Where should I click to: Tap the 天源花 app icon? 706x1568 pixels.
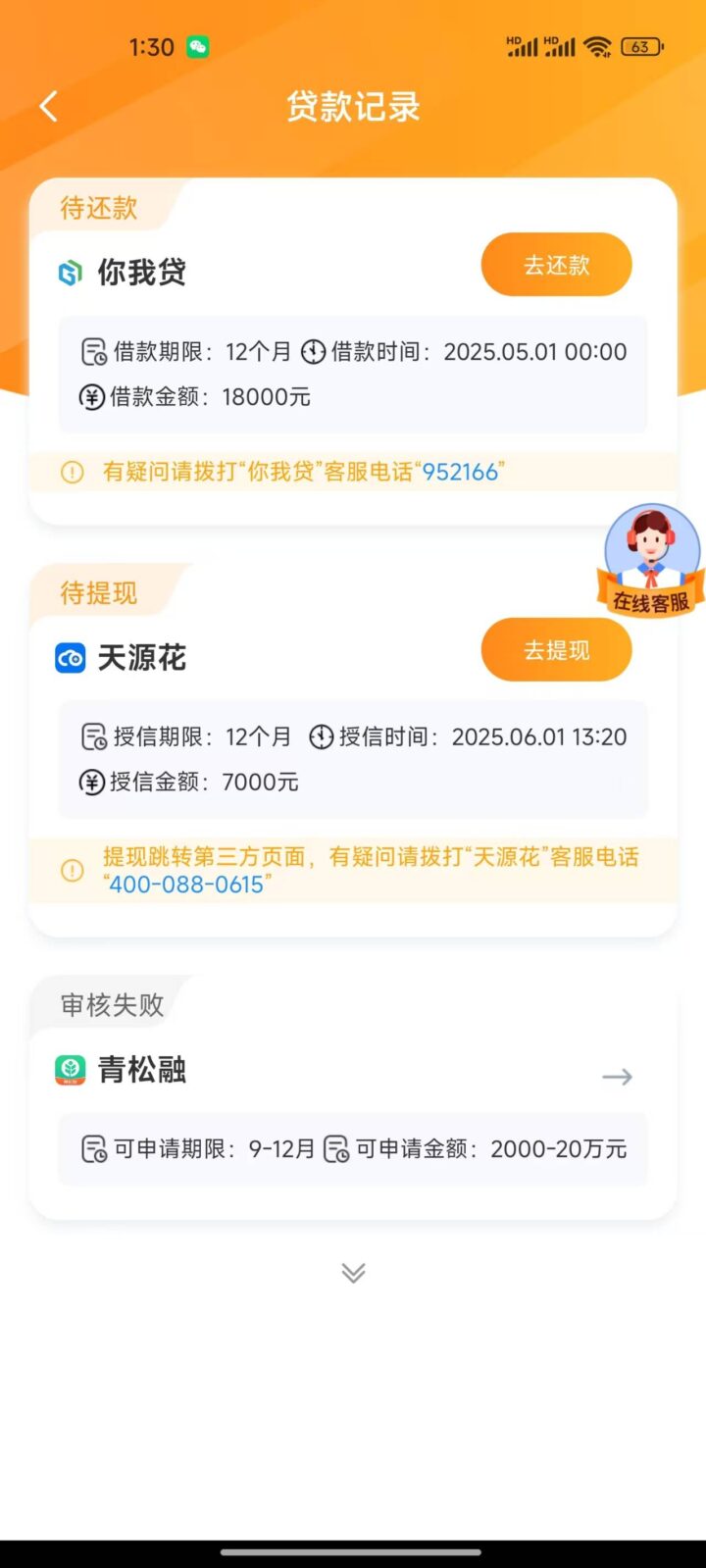[x=69, y=658]
